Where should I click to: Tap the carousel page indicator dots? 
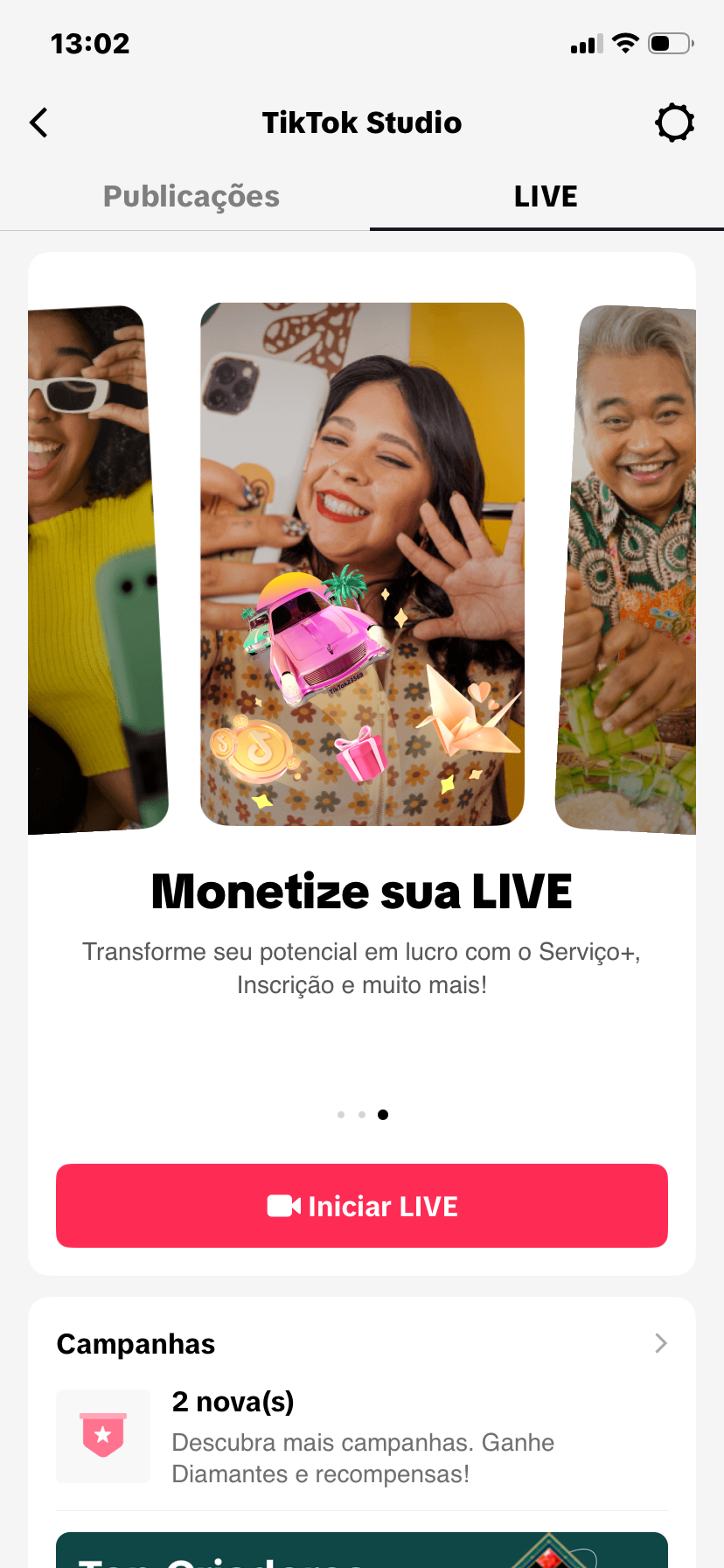(362, 1115)
